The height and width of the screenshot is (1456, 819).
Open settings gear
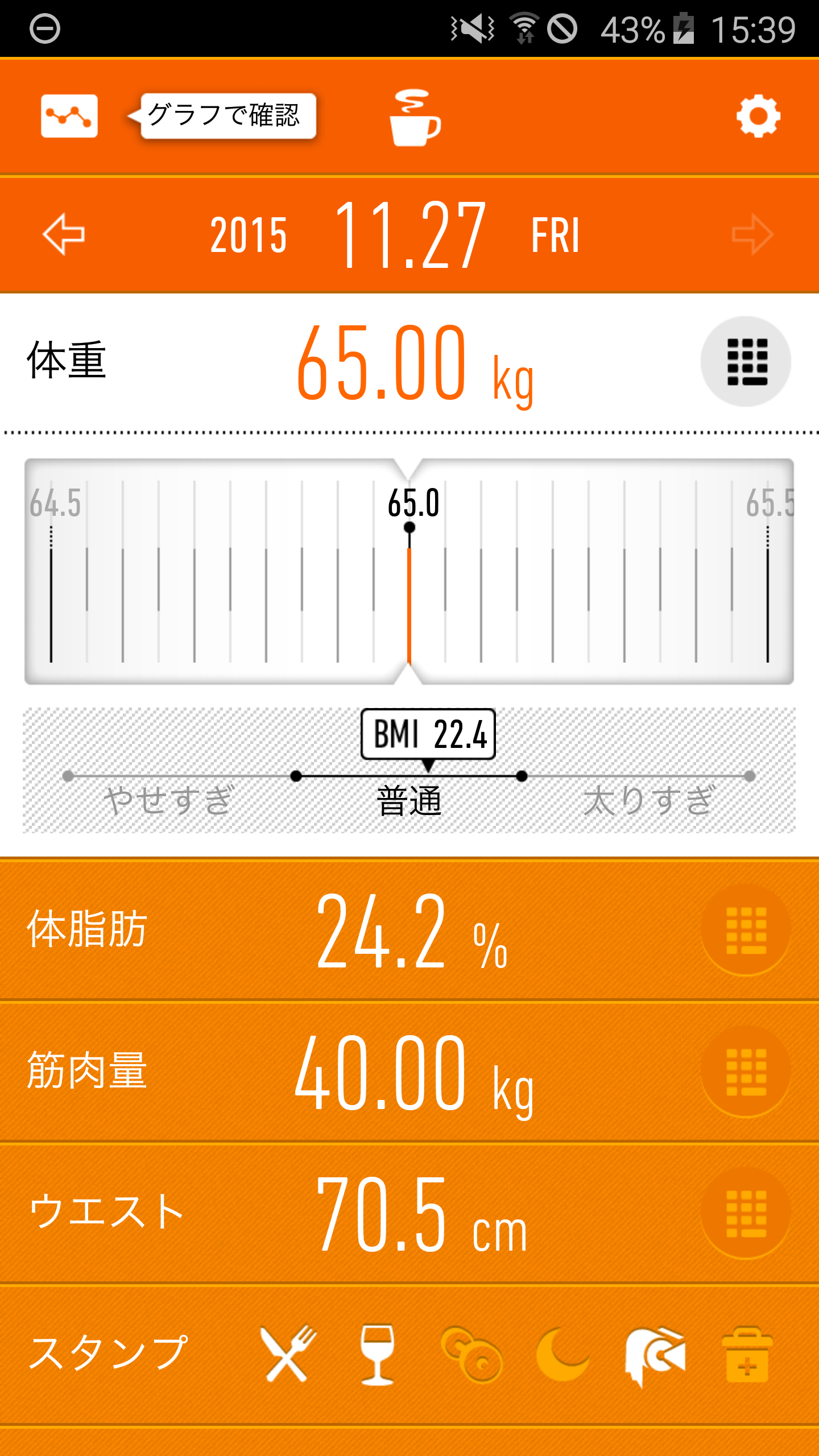tap(758, 117)
